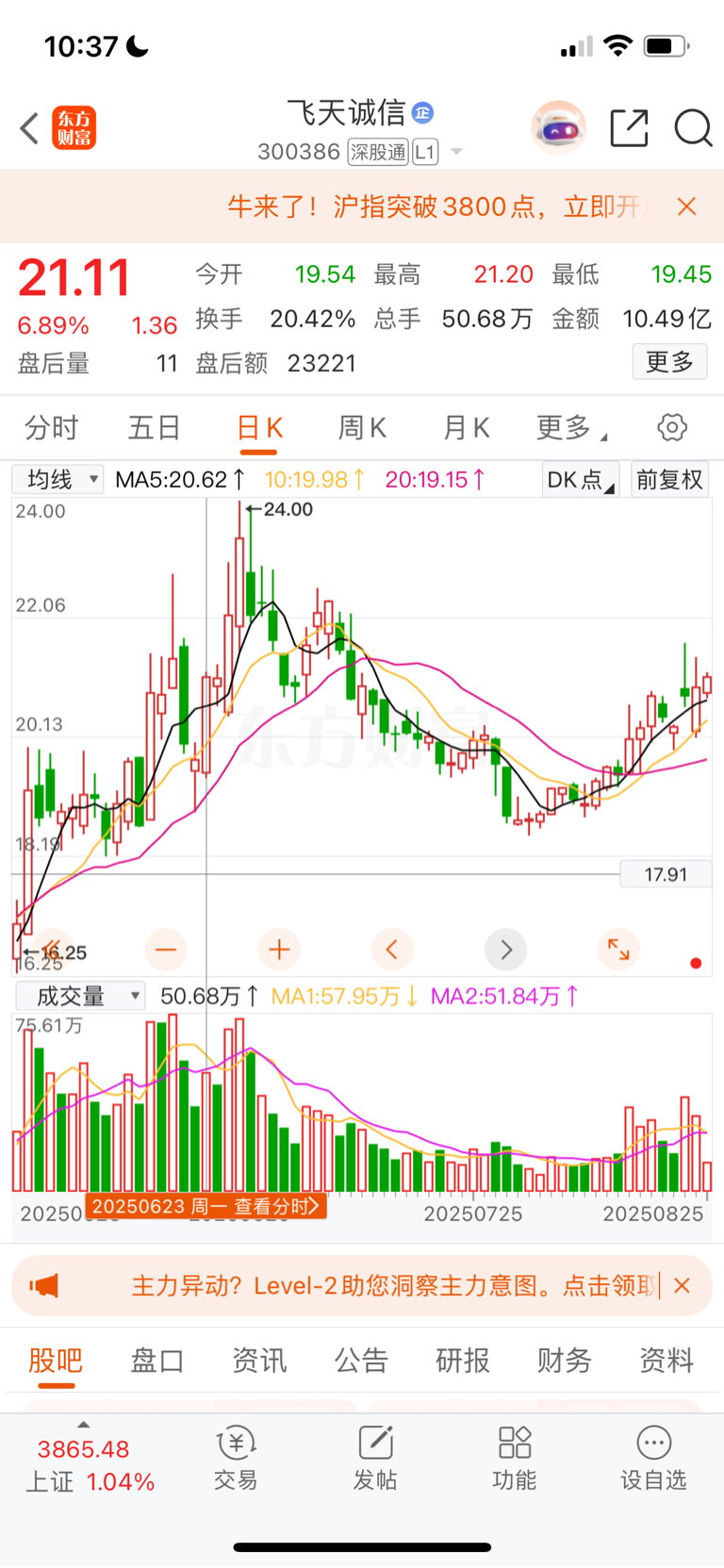
Task: Expand the 均线 indicator dropdown
Action: click(x=58, y=480)
